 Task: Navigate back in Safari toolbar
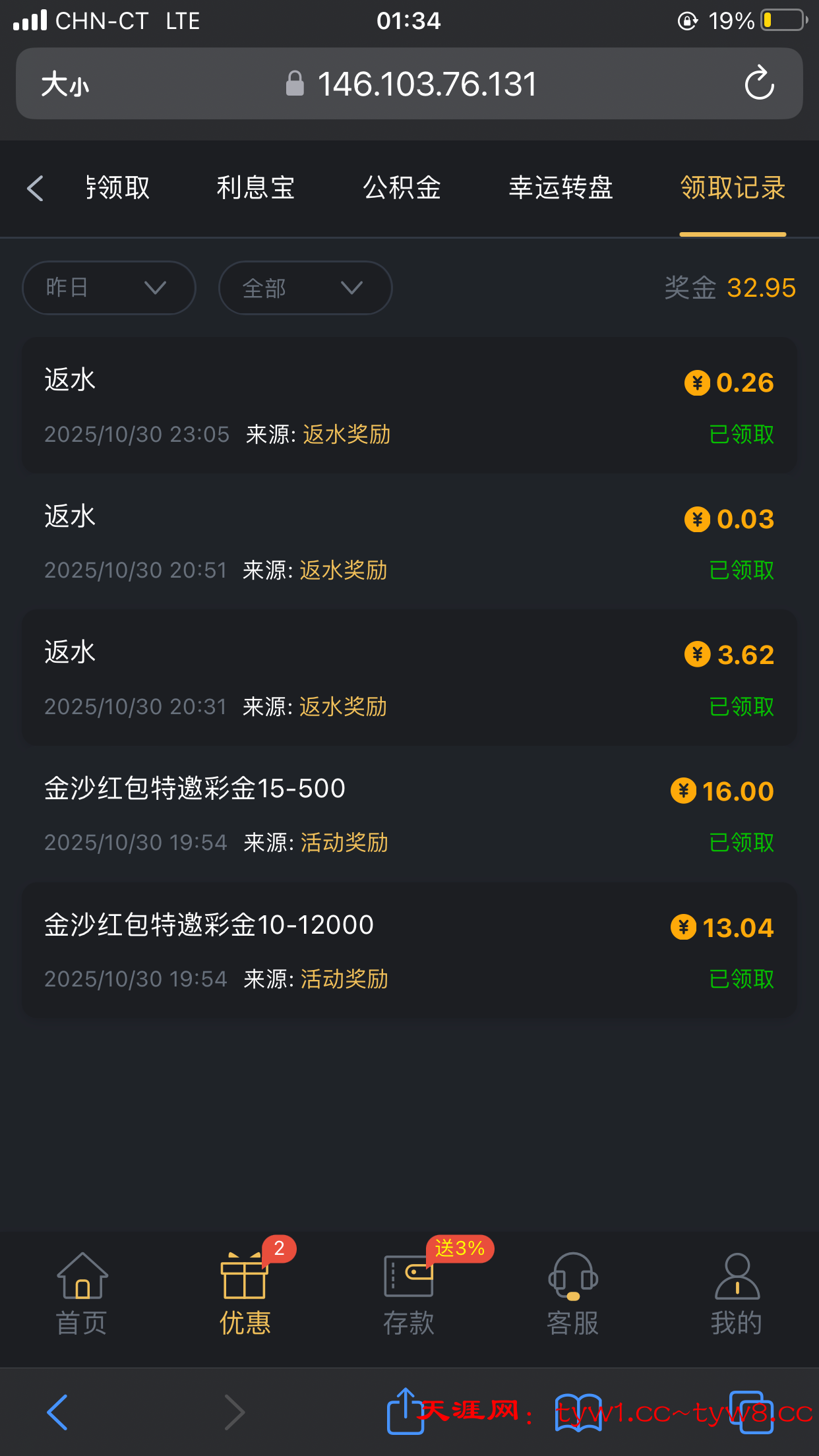[57, 1412]
